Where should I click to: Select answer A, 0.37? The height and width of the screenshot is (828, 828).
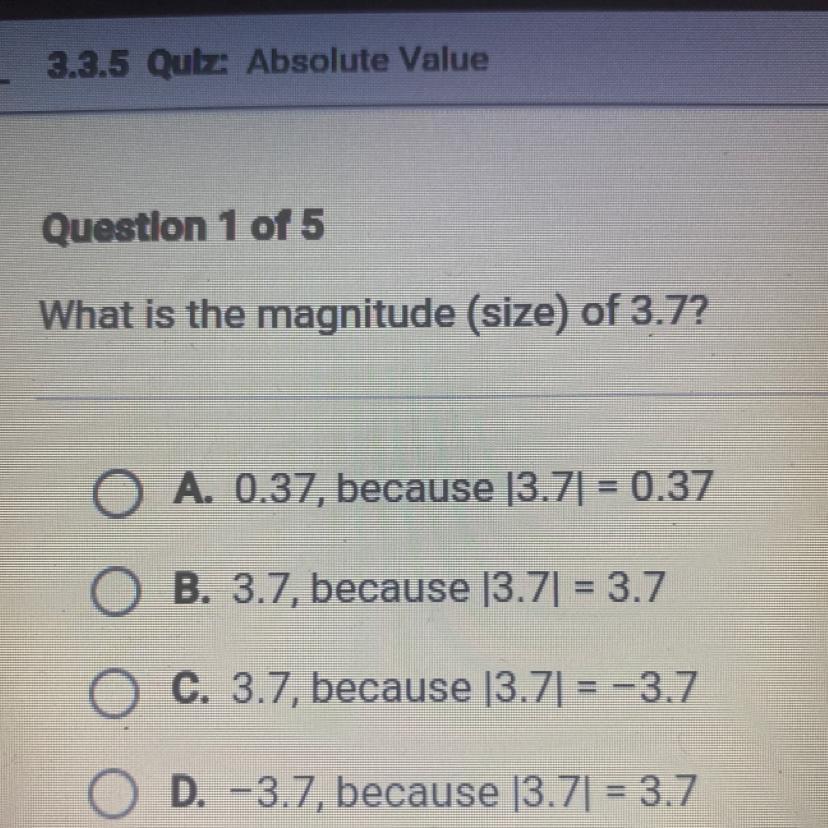pyautogui.click(x=117, y=493)
